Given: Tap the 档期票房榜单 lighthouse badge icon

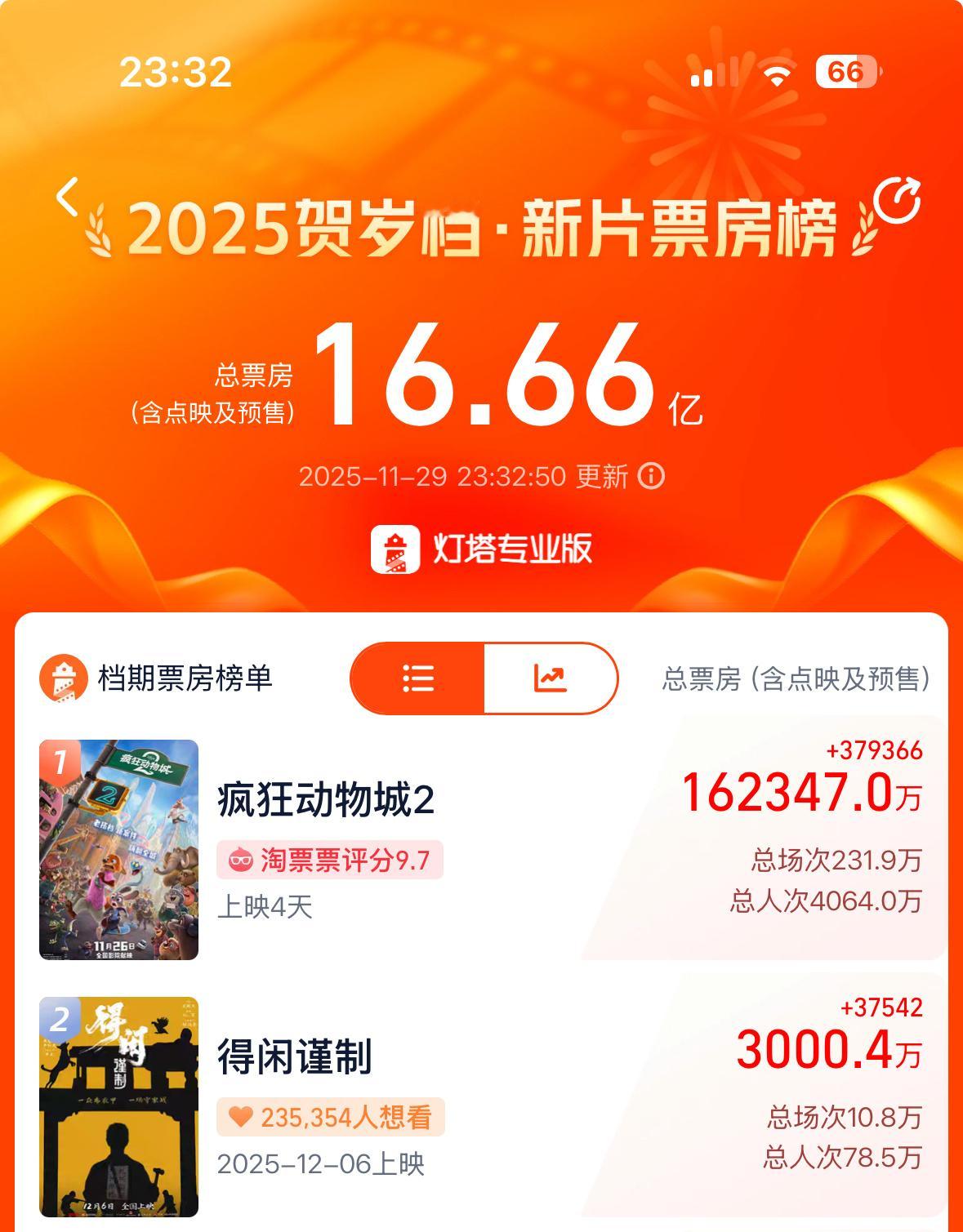Looking at the screenshot, I should (65, 678).
